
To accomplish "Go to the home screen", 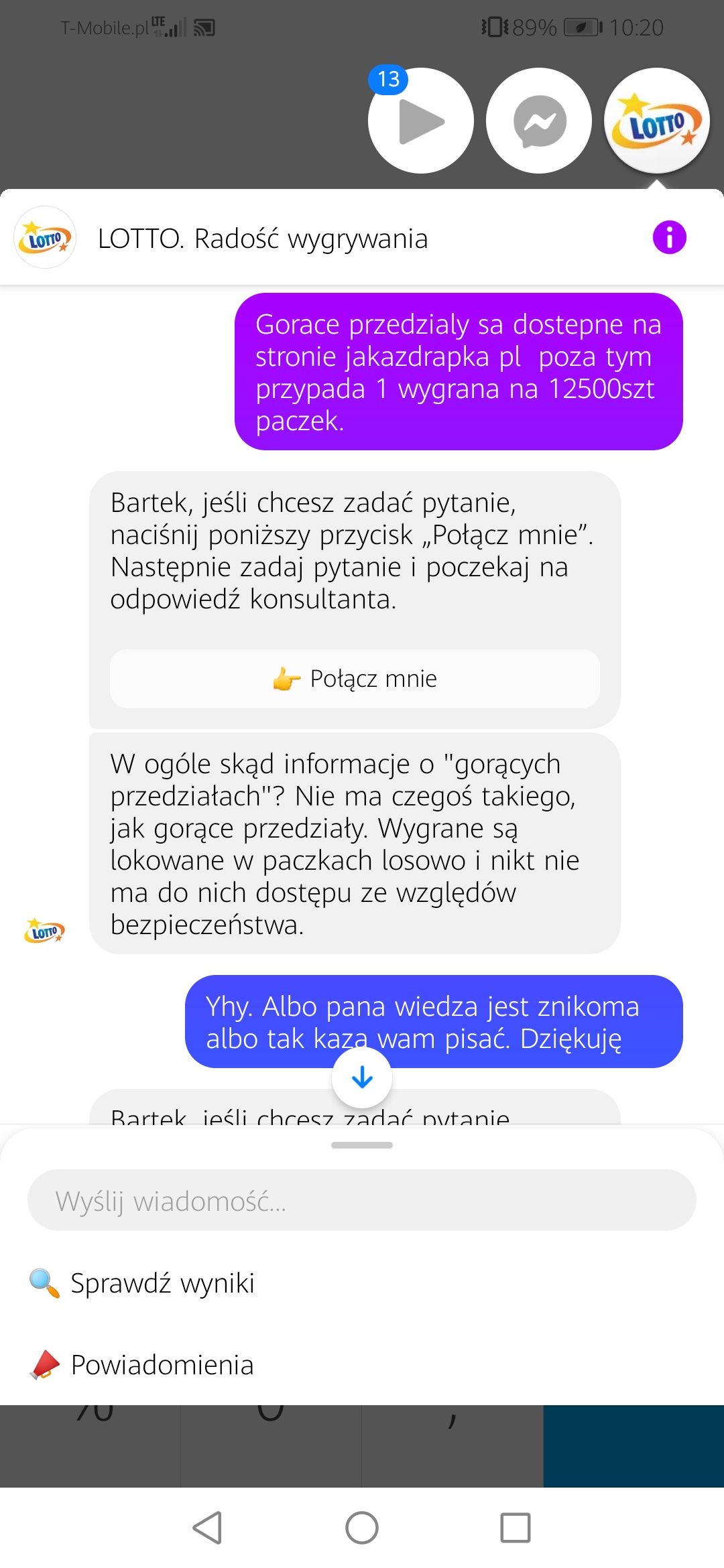I will tap(362, 1528).
